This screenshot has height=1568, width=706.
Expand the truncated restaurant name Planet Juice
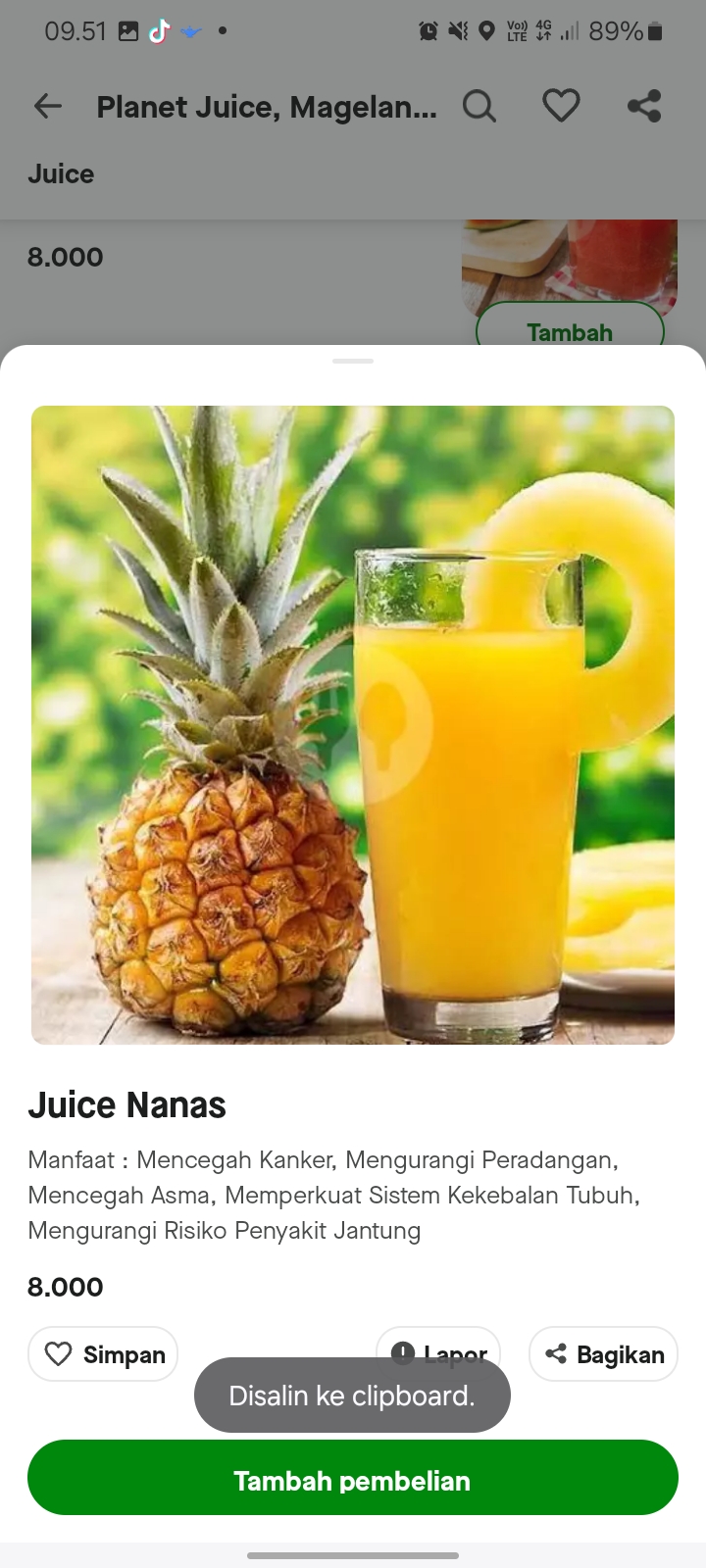click(266, 106)
